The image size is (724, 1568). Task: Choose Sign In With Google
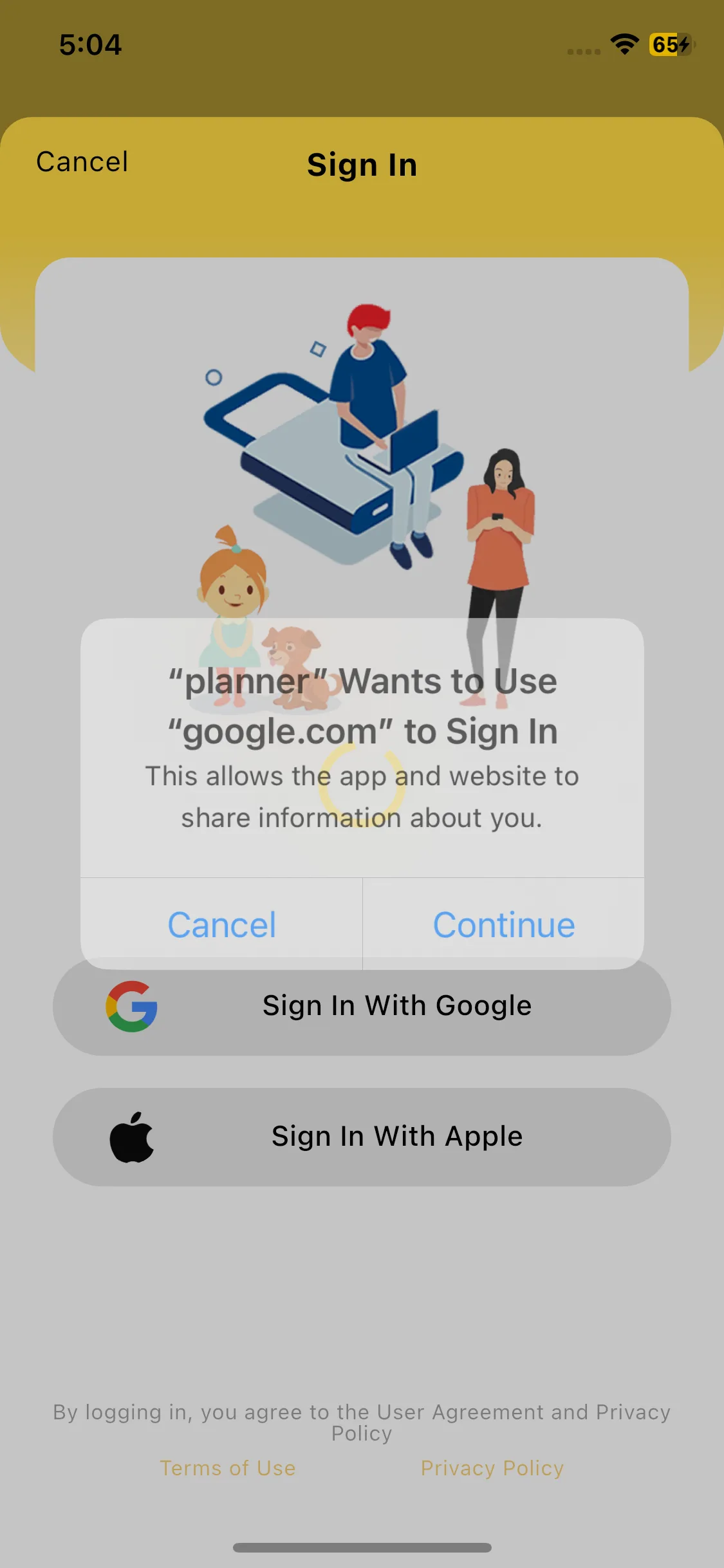pos(362,1006)
